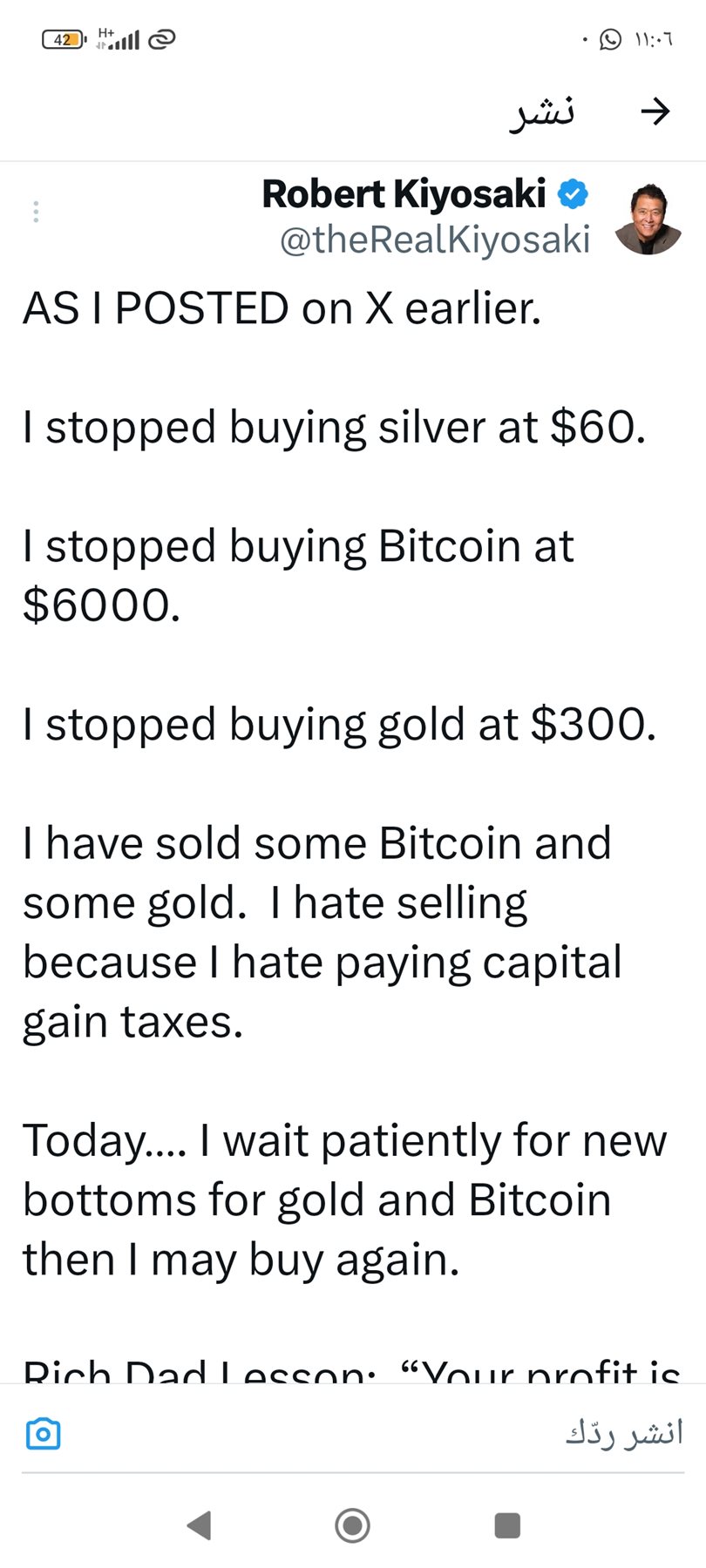Go back using the top arrow
Viewport: 706px width, 1568px height.
(x=655, y=111)
